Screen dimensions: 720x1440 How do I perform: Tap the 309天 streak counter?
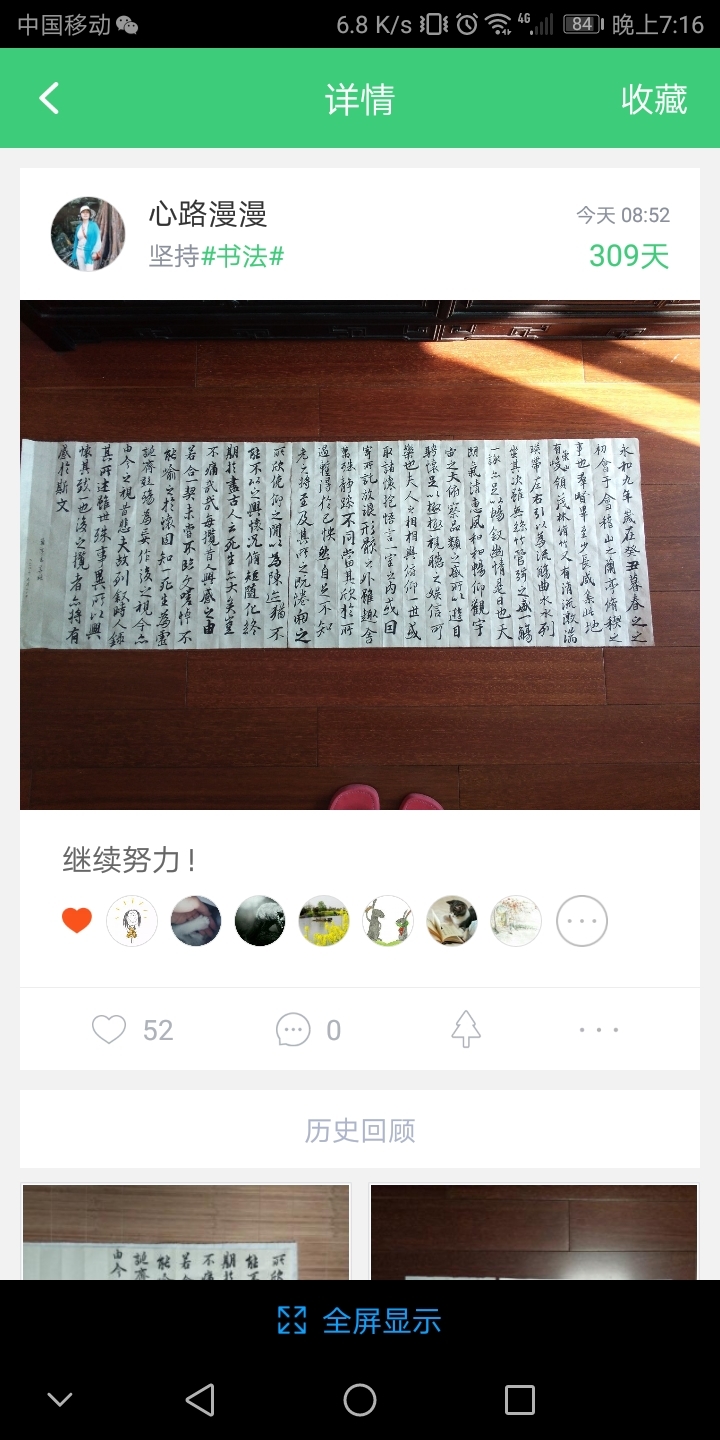click(x=626, y=257)
